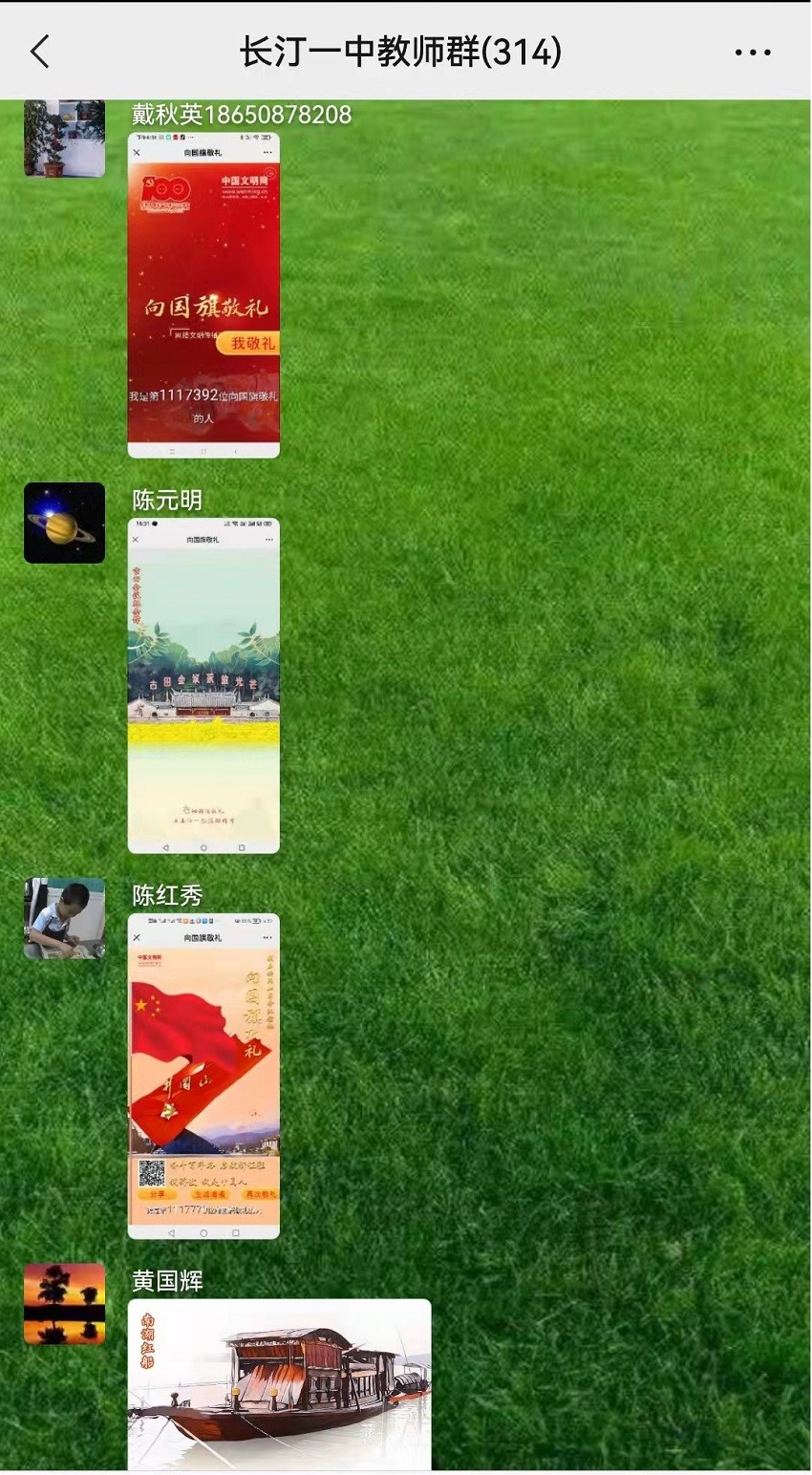Open 黄国辉's sunset avatar
The width and height of the screenshot is (812, 1475).
(x=64, y=1304)
